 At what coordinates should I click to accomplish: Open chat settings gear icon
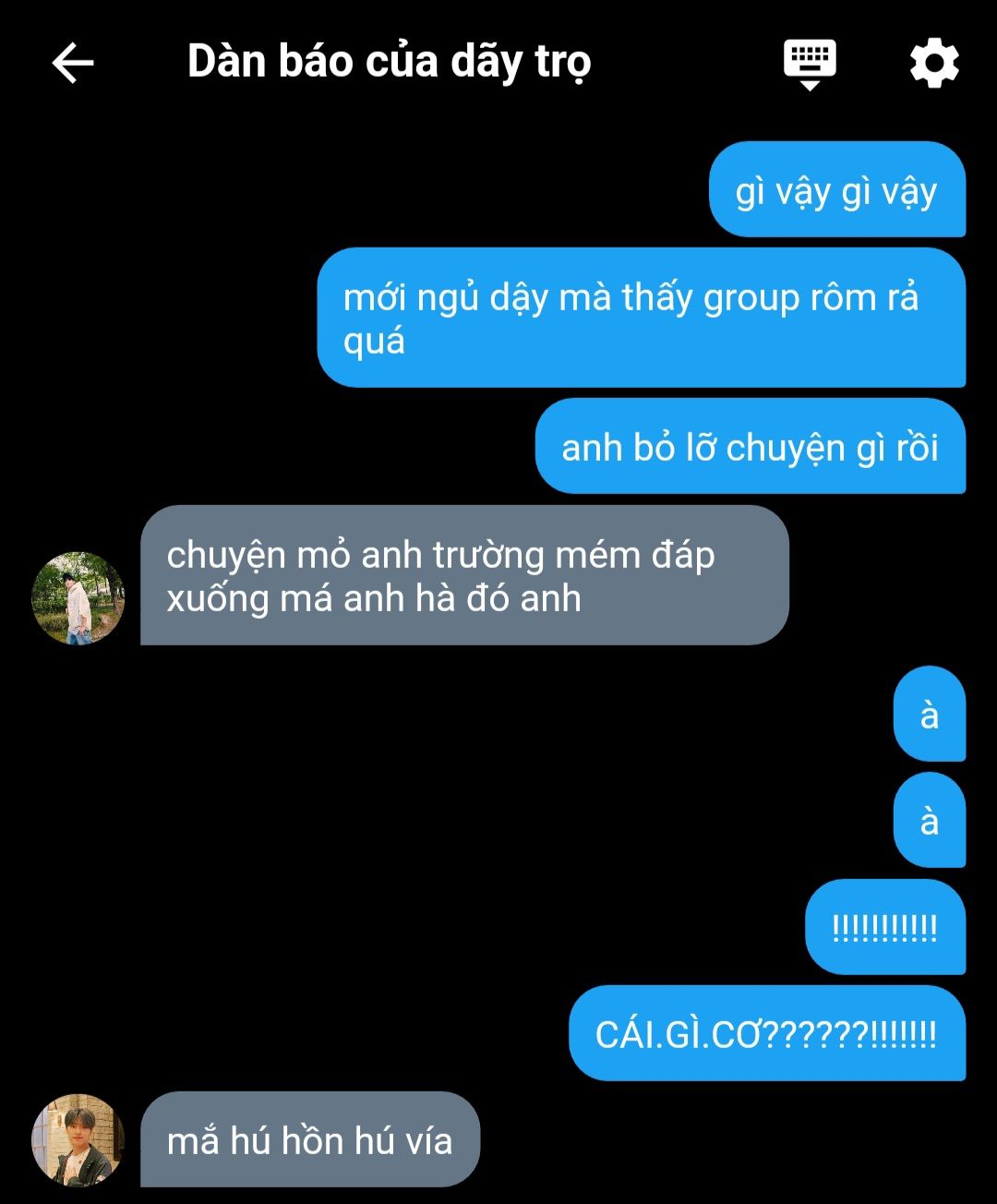(x=933, y=63)
